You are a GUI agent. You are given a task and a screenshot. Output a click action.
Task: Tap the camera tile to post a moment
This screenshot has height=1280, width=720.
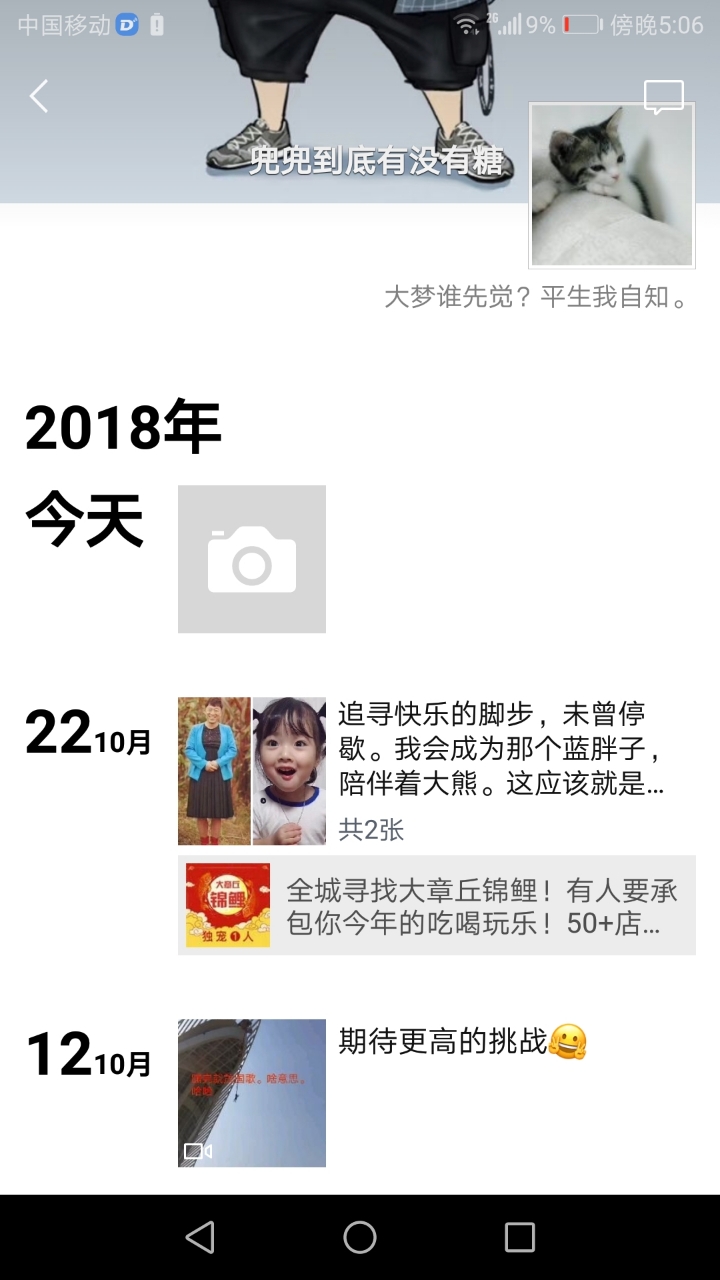pyautogui.click(x=252, y=559)
